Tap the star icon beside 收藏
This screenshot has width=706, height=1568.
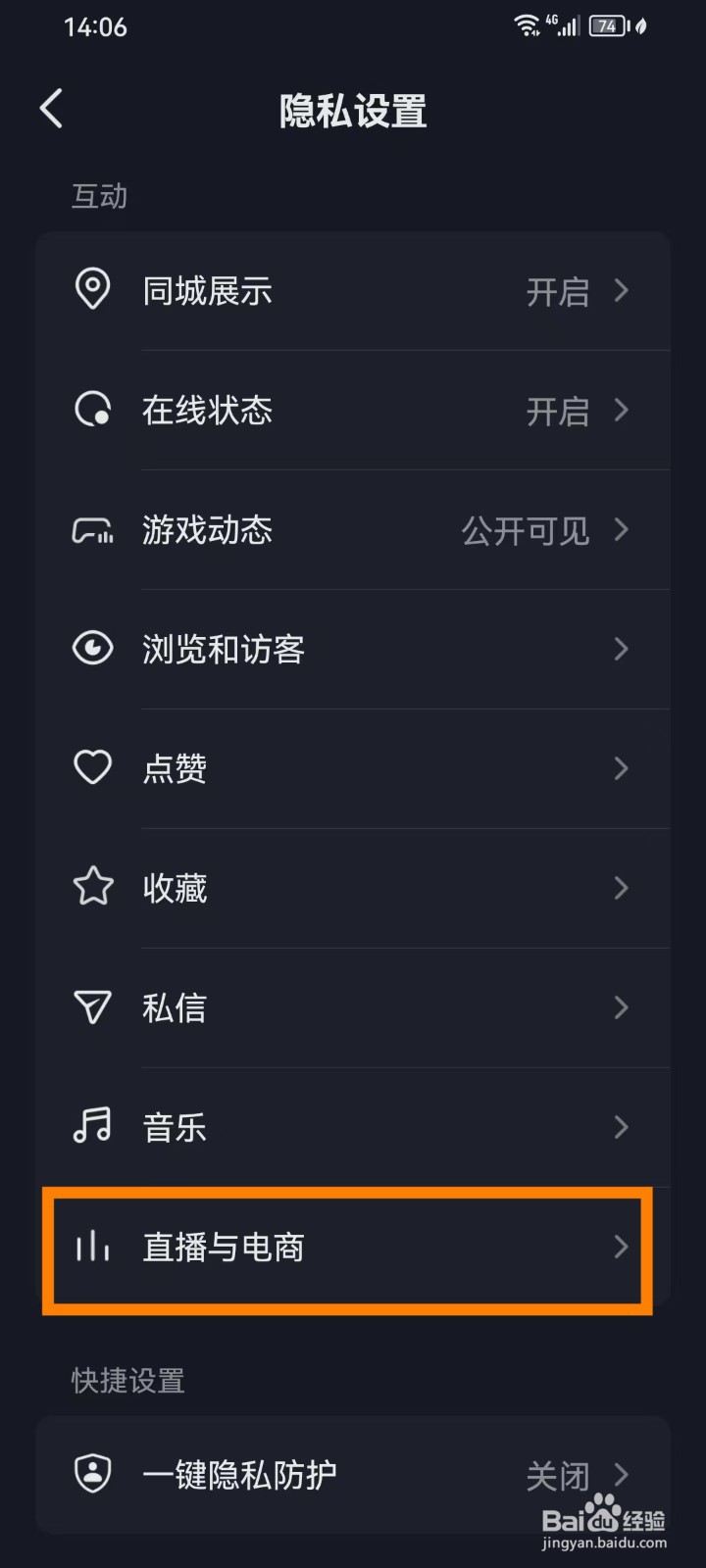(92, 888)
